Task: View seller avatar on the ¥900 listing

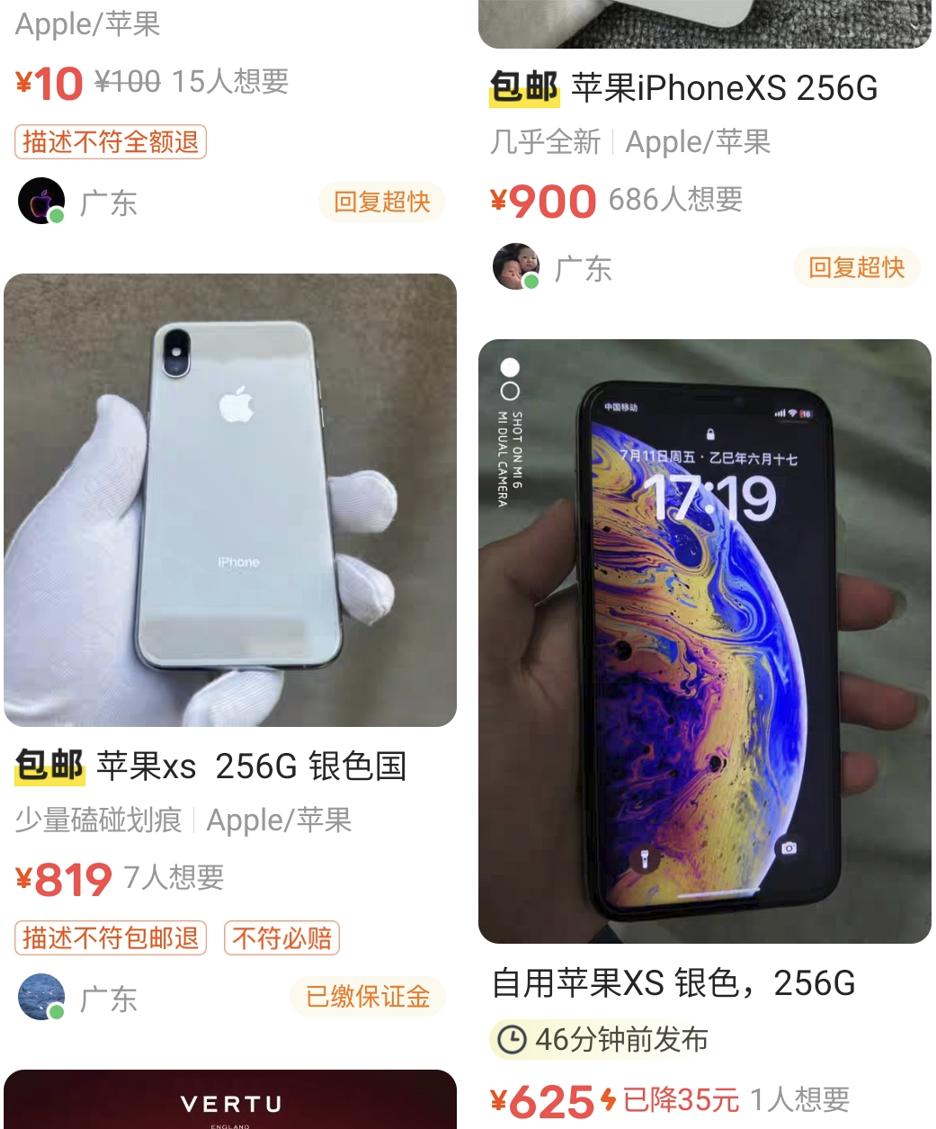Action: coord(517,267)
